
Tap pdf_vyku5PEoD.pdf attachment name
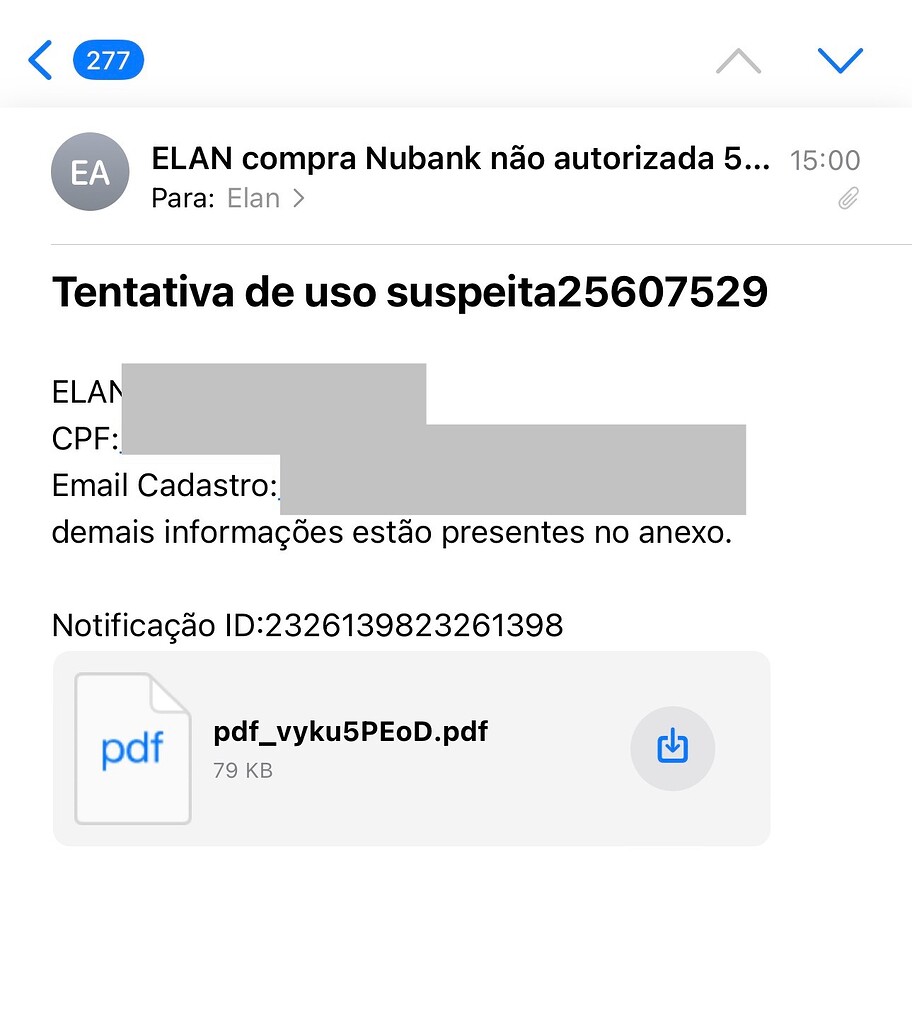coord(350,731)
